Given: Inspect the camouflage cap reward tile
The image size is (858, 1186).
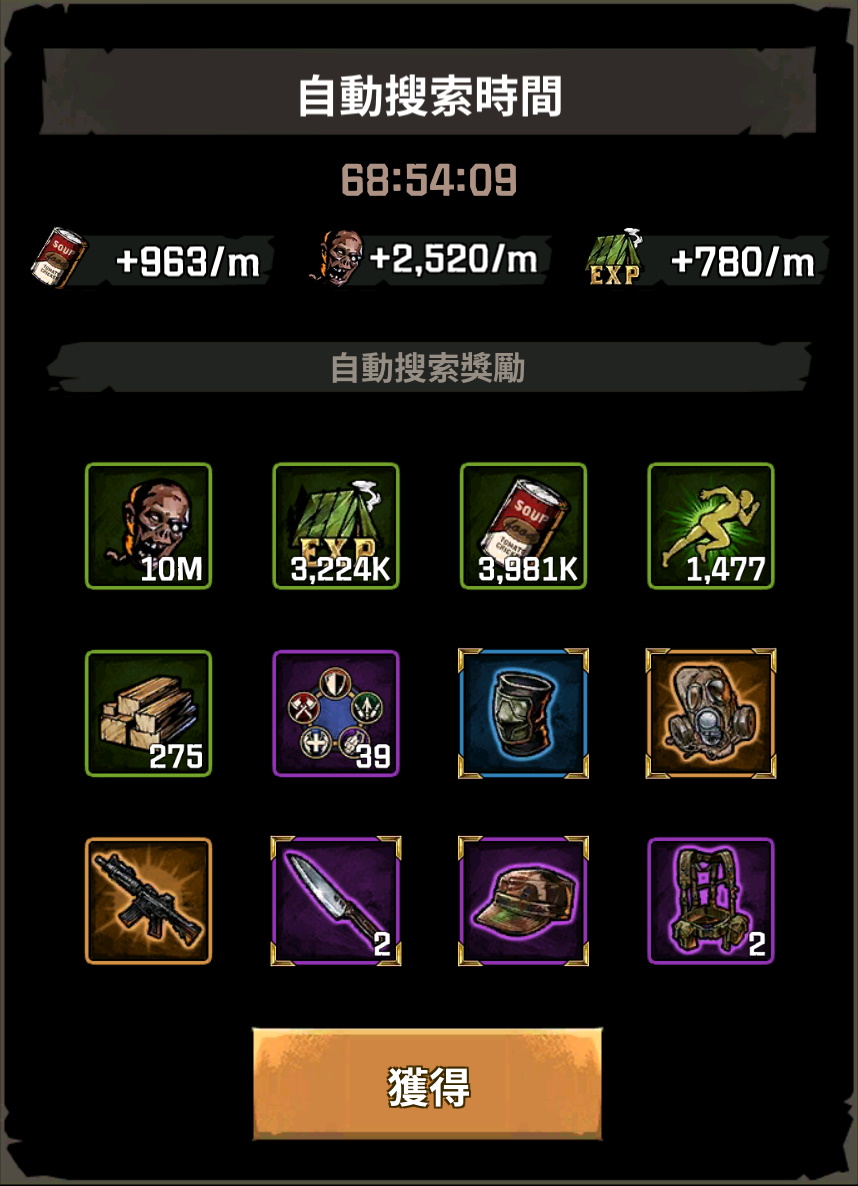Looking at the screenshot, I should (523, 901).
